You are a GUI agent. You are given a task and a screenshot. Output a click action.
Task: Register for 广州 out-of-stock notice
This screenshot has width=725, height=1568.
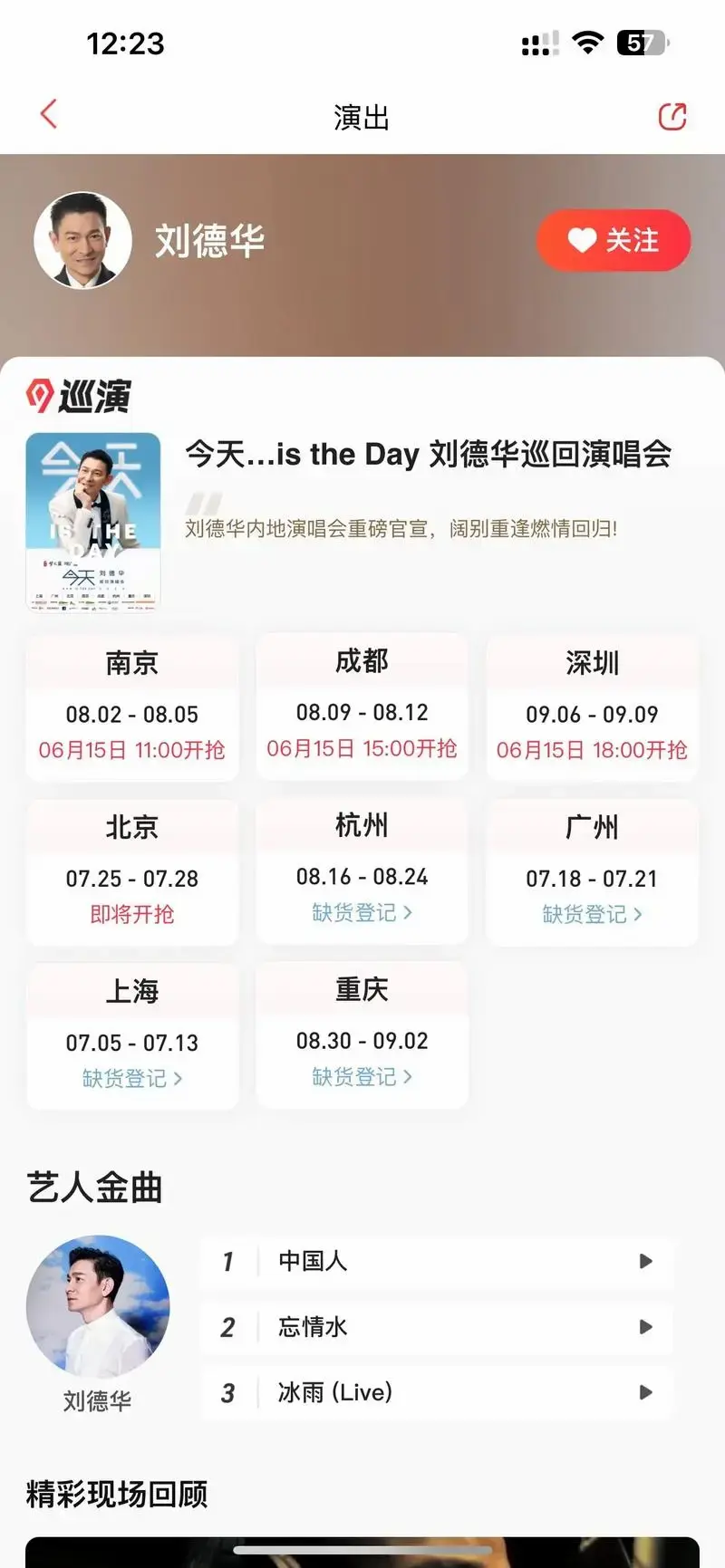(592, 914)
